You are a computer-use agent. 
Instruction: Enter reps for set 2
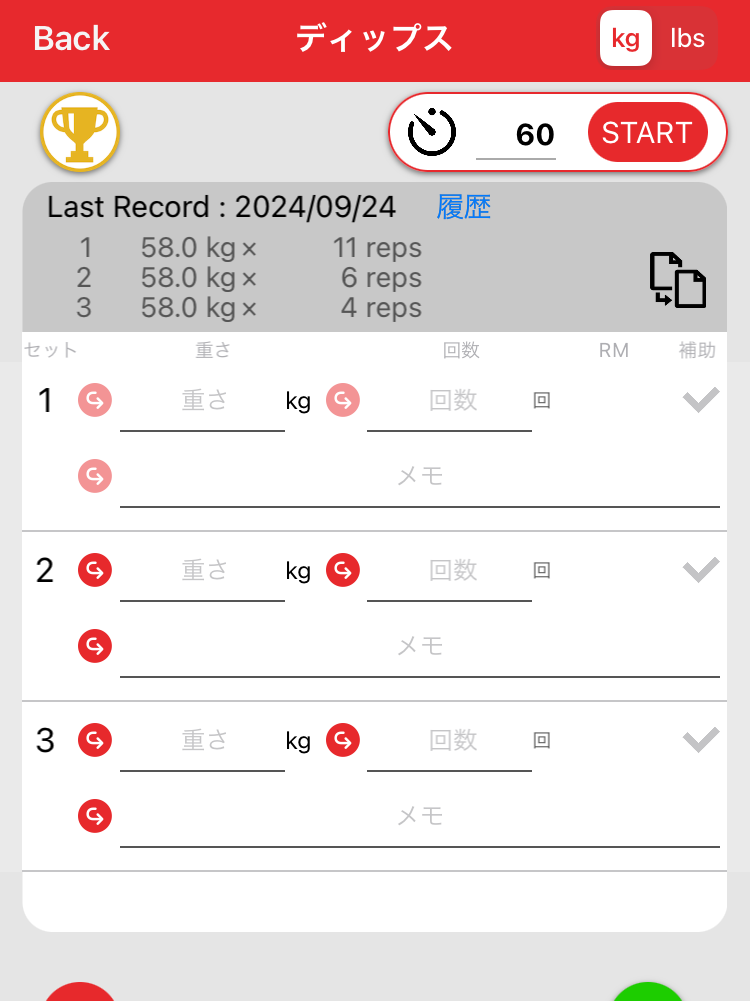pyautogui.click(x=450, y=571)
